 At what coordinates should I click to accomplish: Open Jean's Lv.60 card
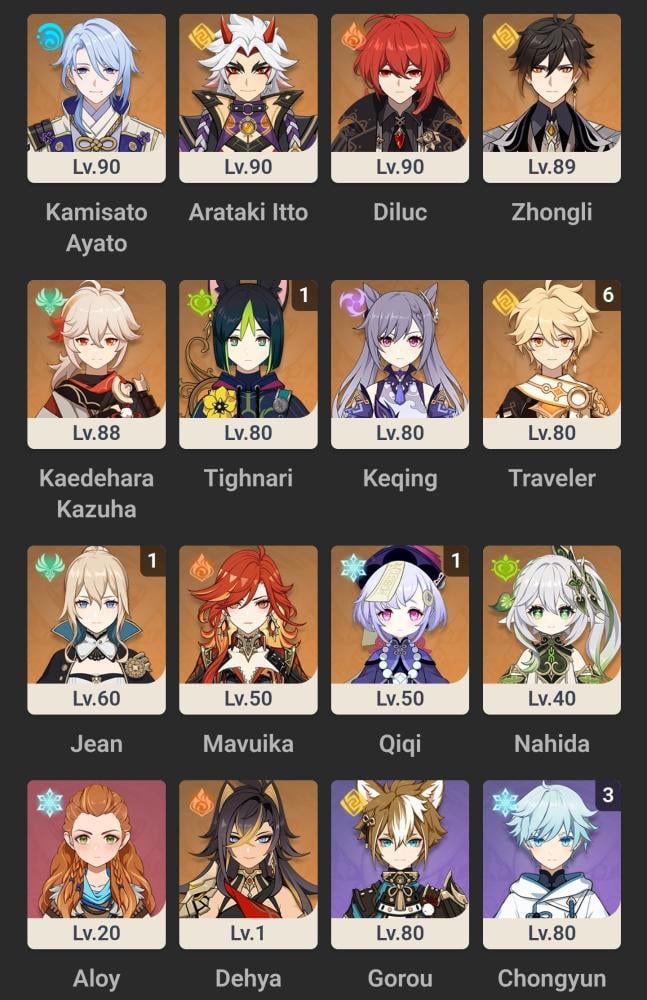tap(96, 629)
